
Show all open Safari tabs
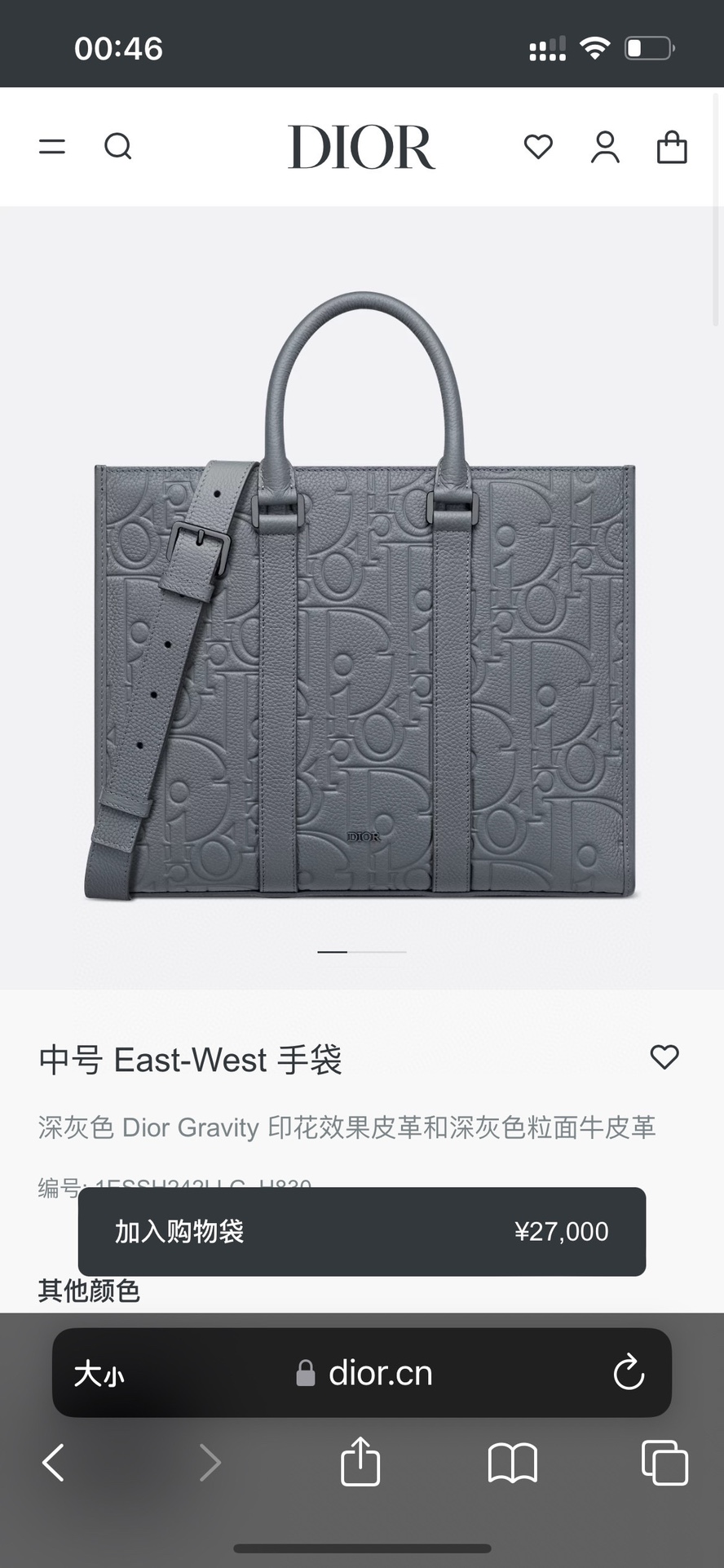pyautogui.click(x=664, y=1462)
